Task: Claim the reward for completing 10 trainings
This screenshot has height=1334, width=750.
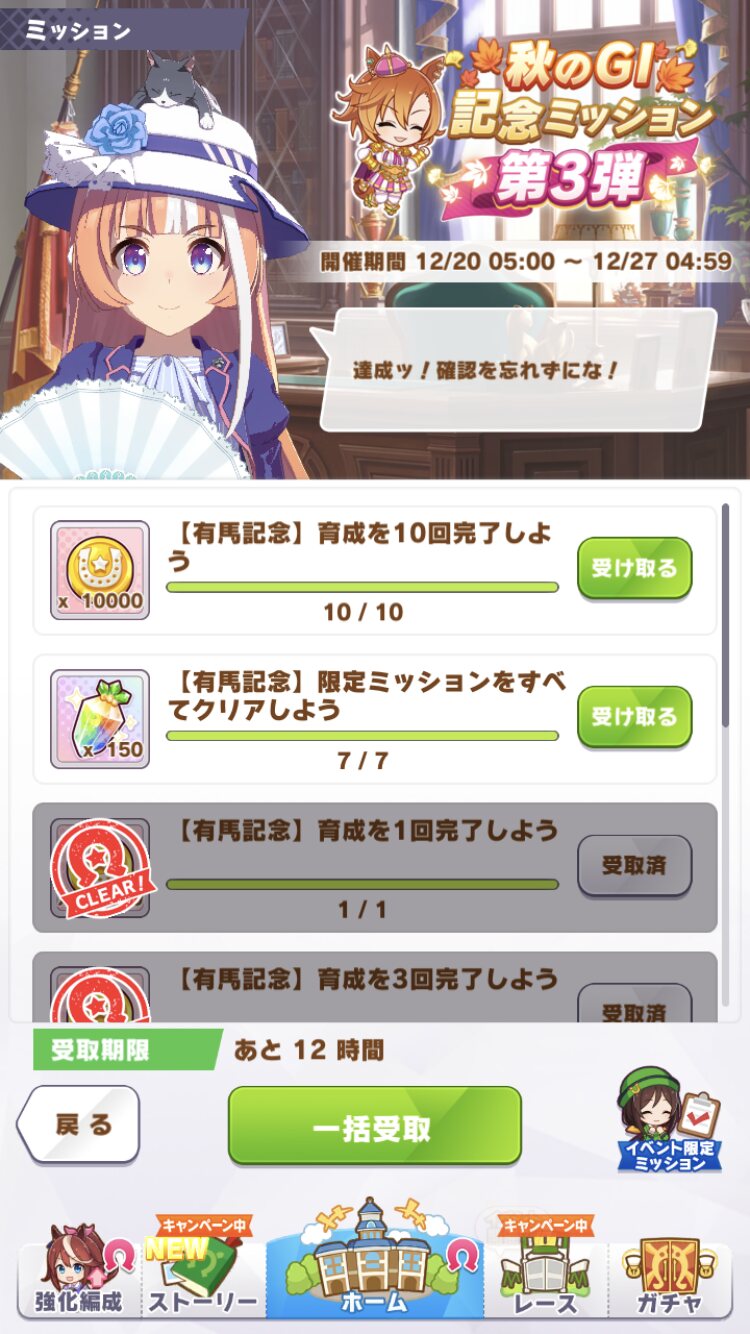Action: pos(634,569)
